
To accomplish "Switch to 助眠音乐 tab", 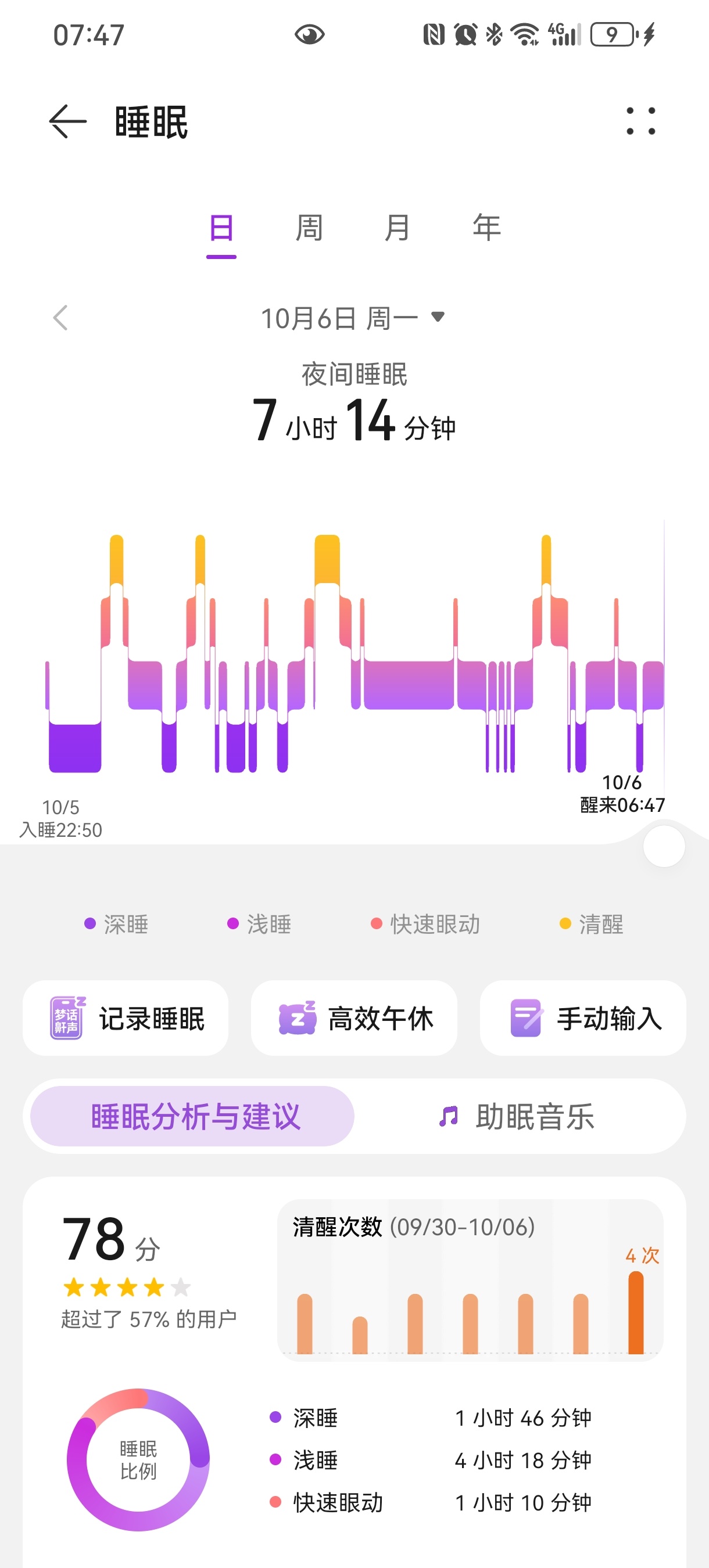I will (x=518, y=1116).
